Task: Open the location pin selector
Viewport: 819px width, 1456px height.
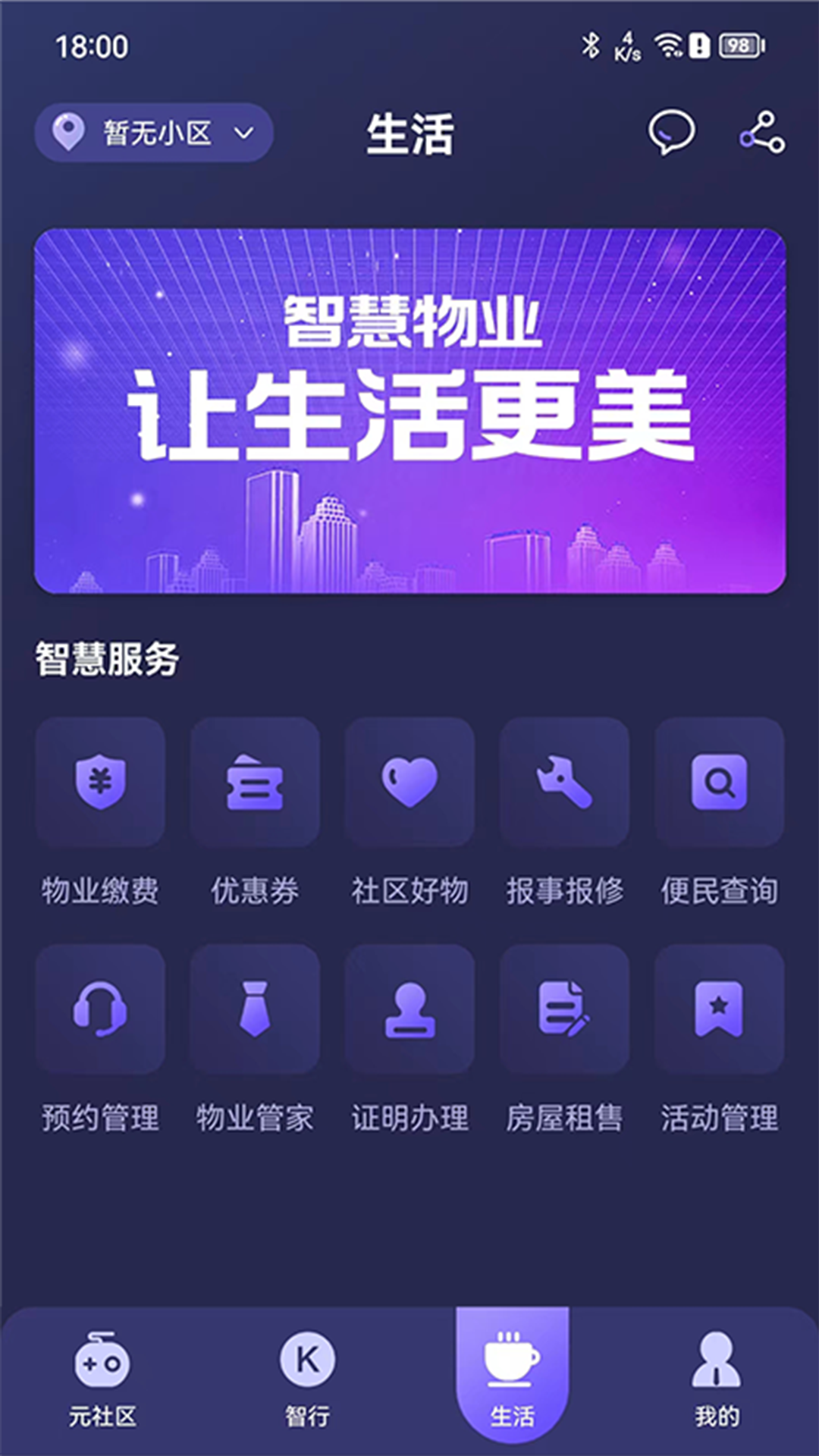Action: pos(71,131)
